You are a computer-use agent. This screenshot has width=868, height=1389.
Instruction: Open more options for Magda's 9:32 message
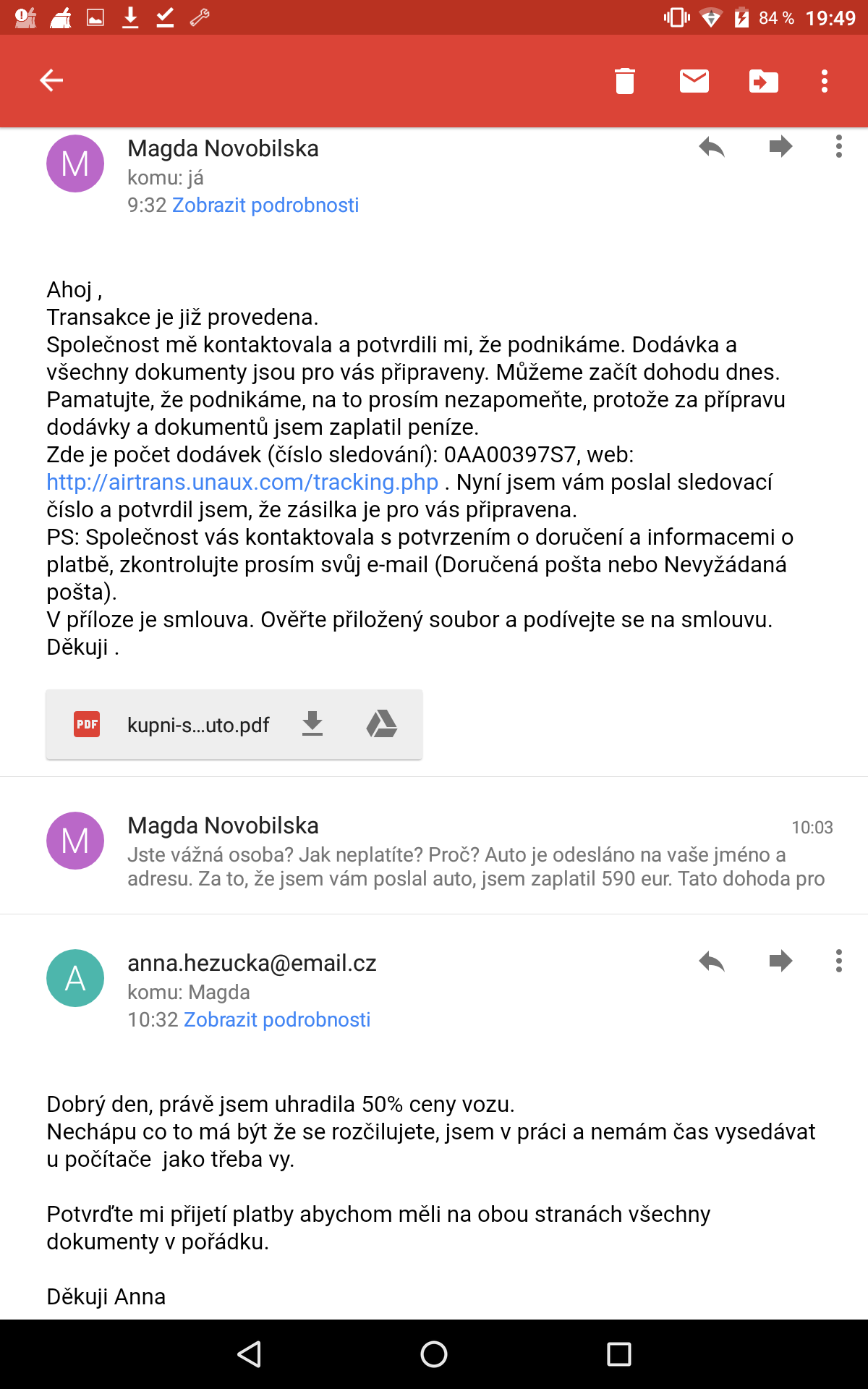tap(838, 147)
